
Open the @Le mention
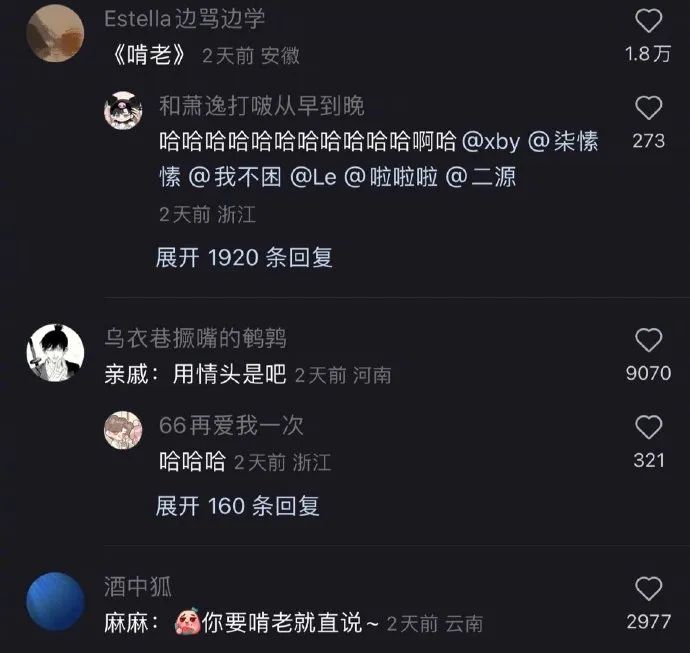(312, 178)
